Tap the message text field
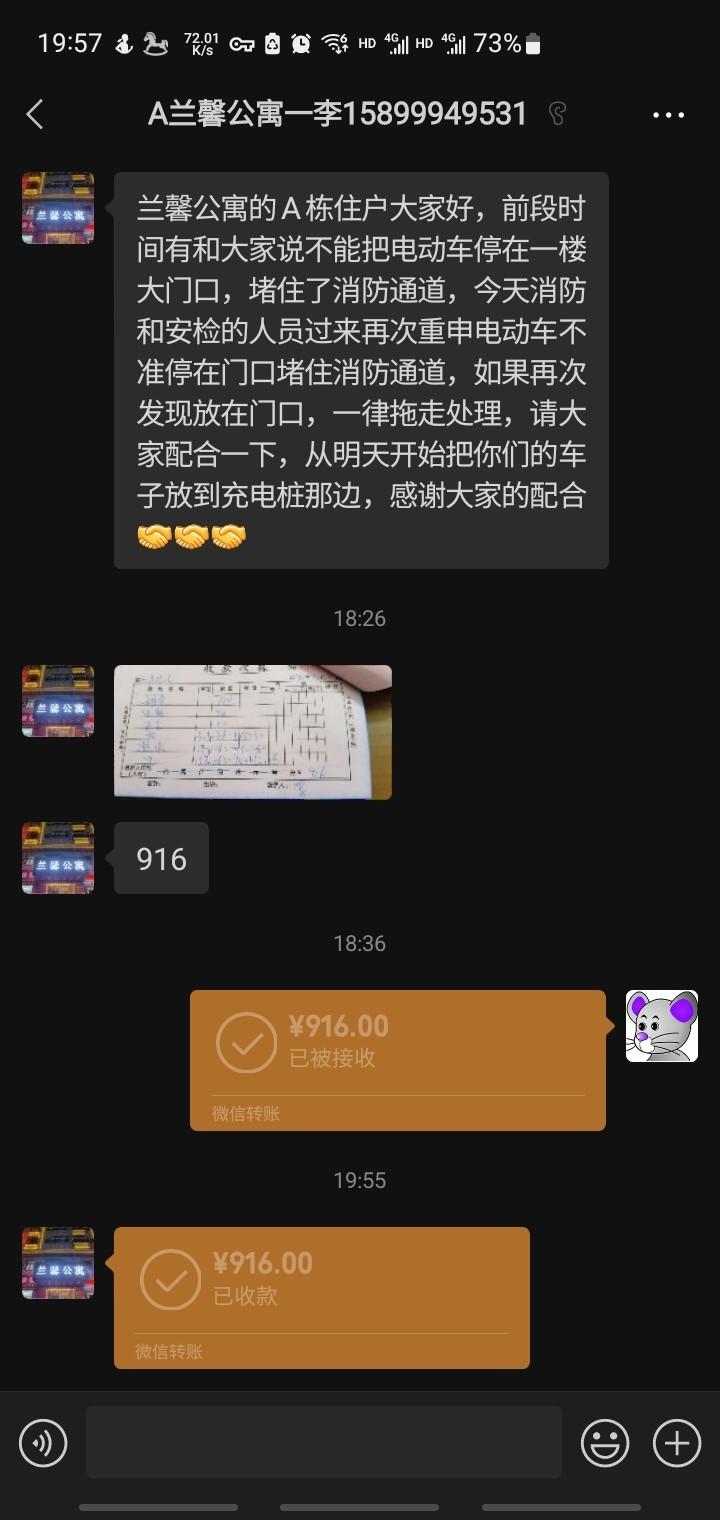Image resolution: width=720 pixels, height=1520 pixels. point(323,1442)
